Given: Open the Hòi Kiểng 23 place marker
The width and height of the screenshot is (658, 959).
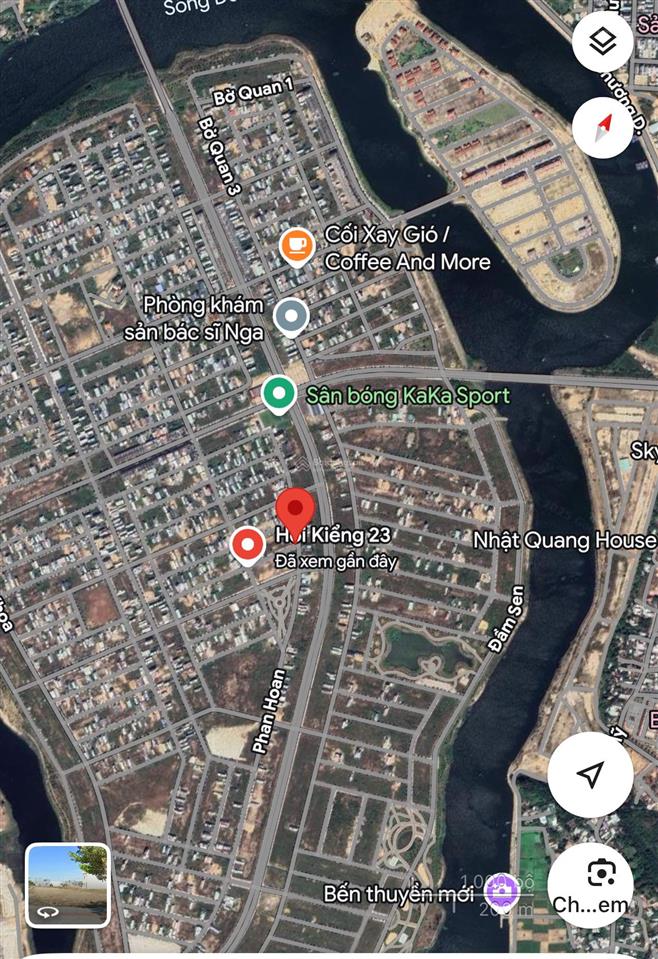Looking at the screenshot, I should pos(247,545).
